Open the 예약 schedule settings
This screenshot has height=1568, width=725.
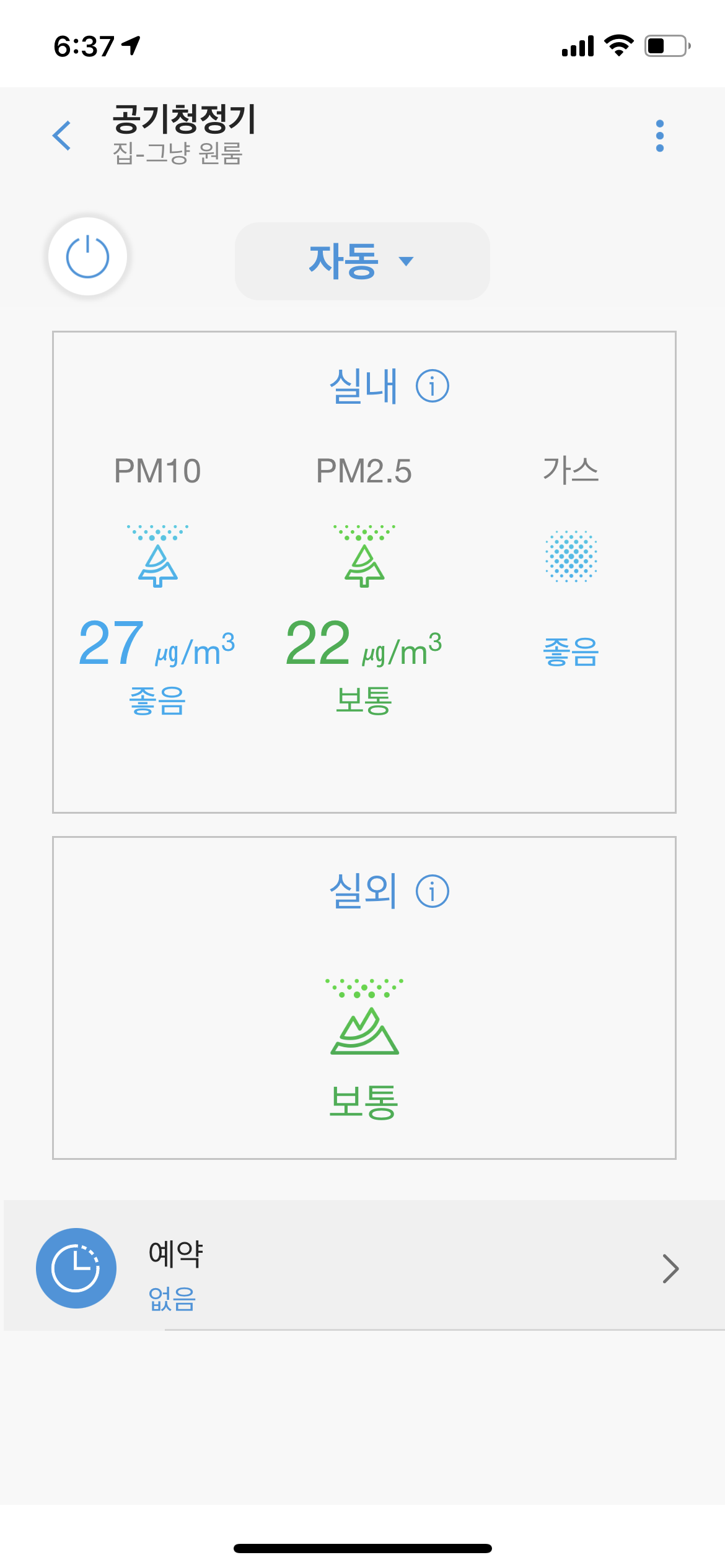pyautogui.click(x=362, y=1268)
